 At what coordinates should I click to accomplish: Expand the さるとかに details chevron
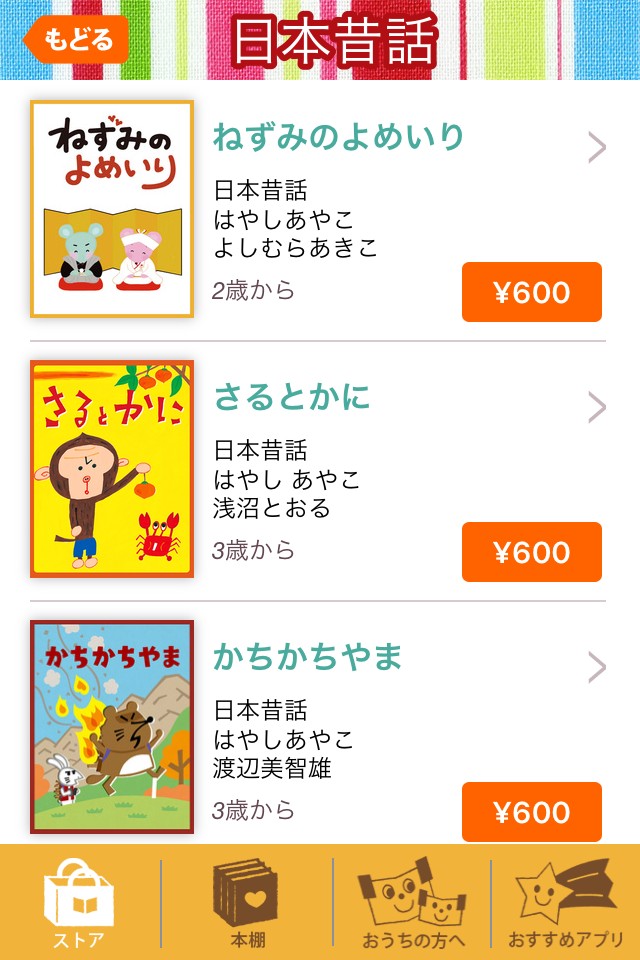click(x=597, y=408)
